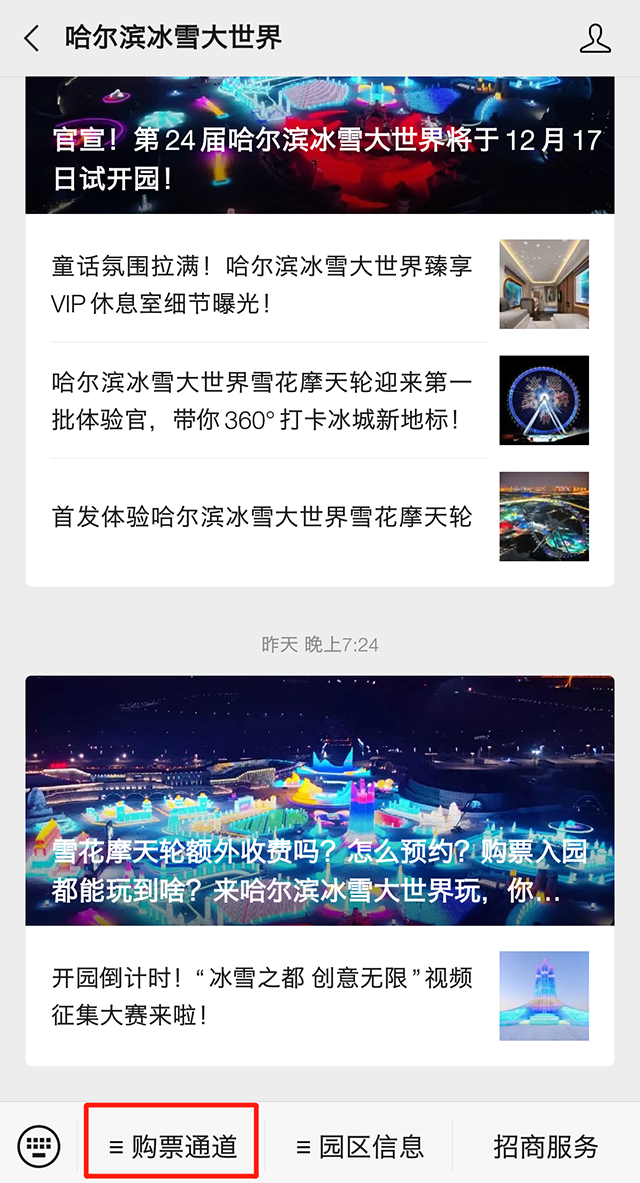Open article about 第24届 12月17日试开园
The height and width of the screenshot is (1183, 640).
[x=320, y=158]
